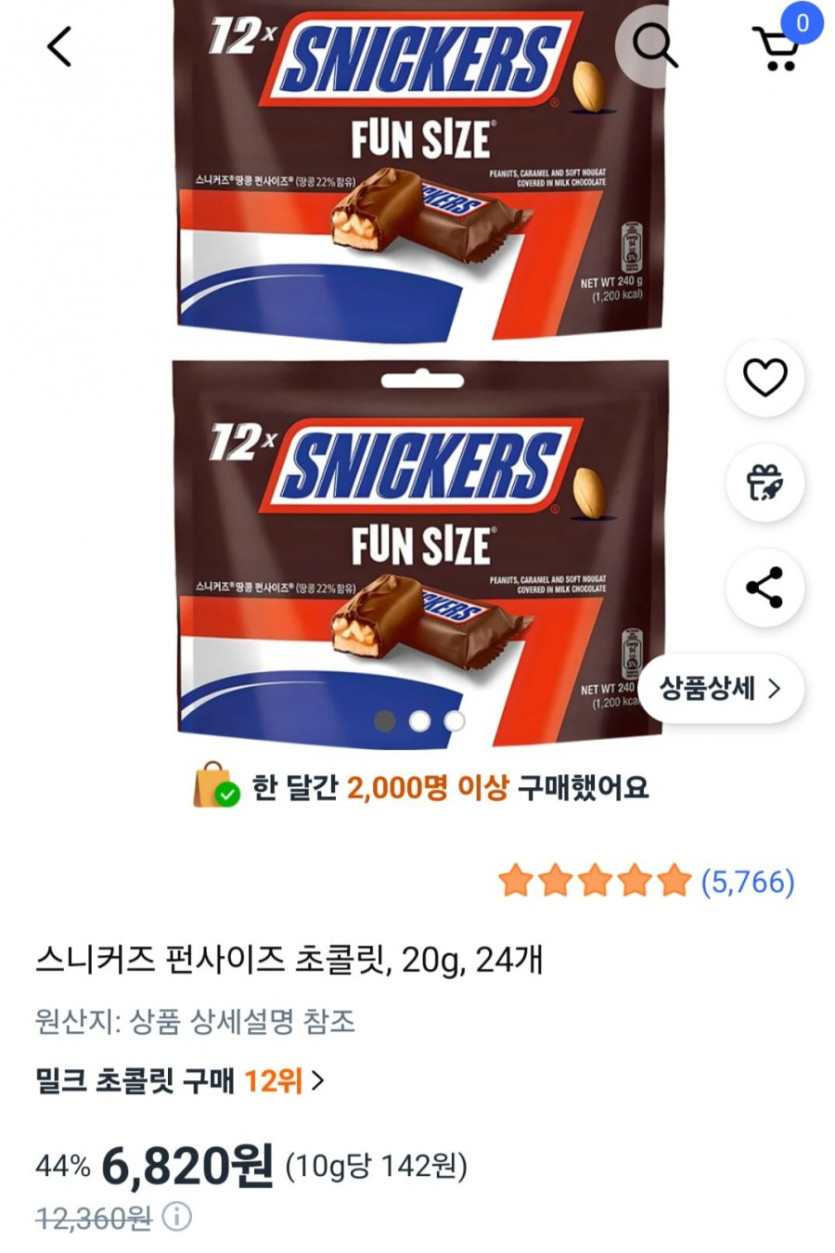Open the 5,766 star reviews
Viewport: 835px width, 1253px height.
[647, 881]
